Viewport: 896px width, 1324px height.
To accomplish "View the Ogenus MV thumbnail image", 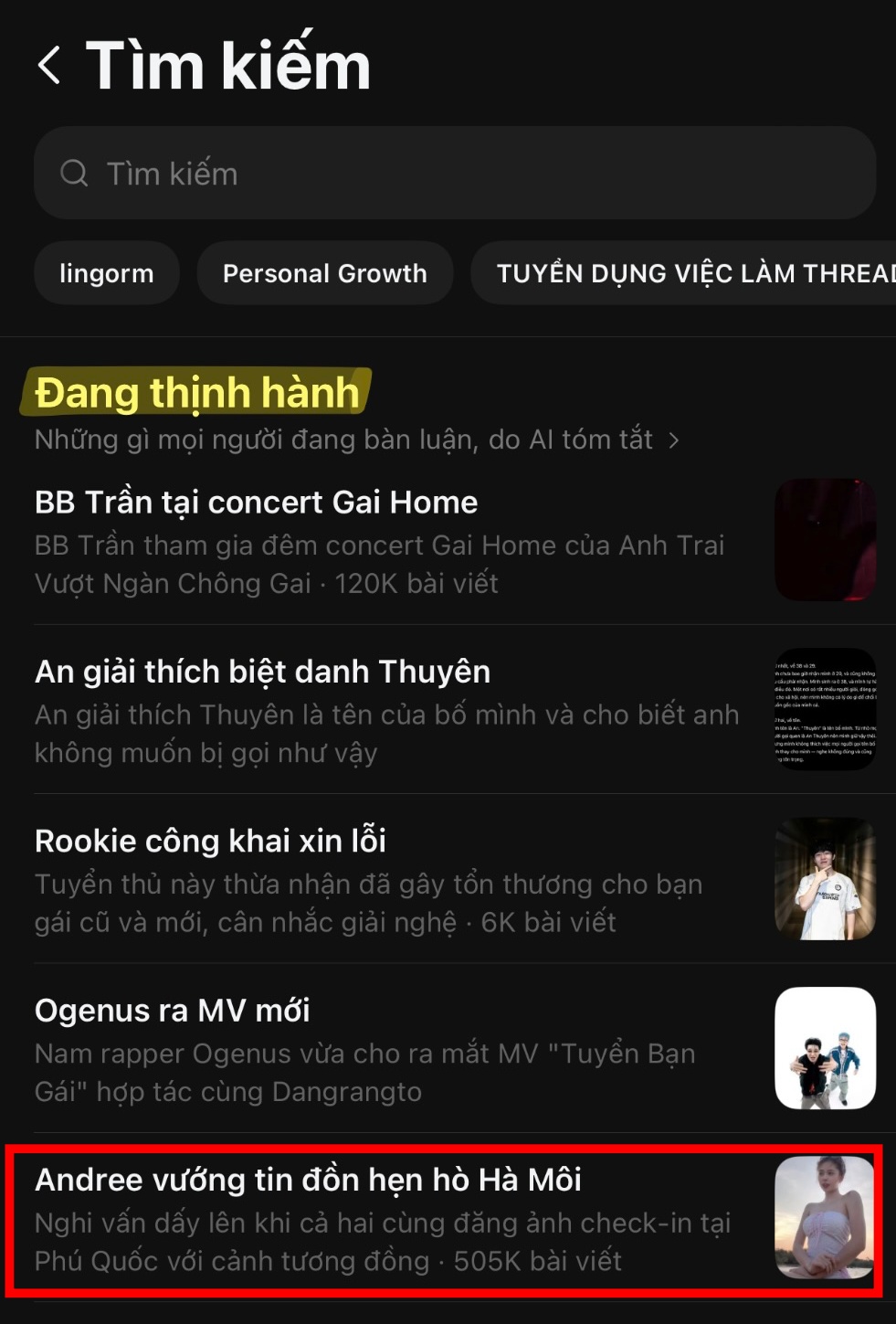I will click(x=824, y=1049).
